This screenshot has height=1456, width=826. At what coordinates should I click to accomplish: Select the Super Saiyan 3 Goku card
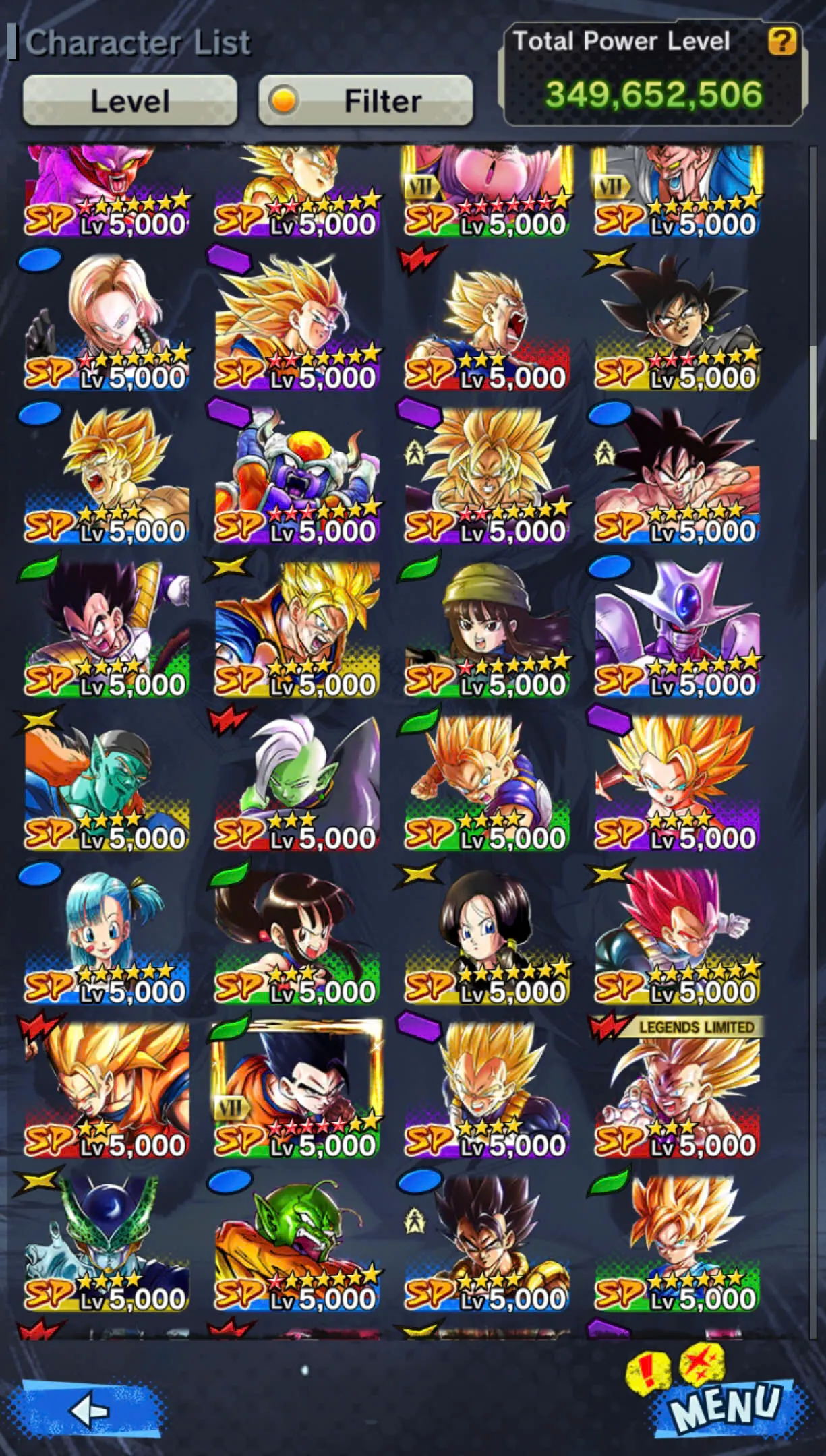click(303, 317)
